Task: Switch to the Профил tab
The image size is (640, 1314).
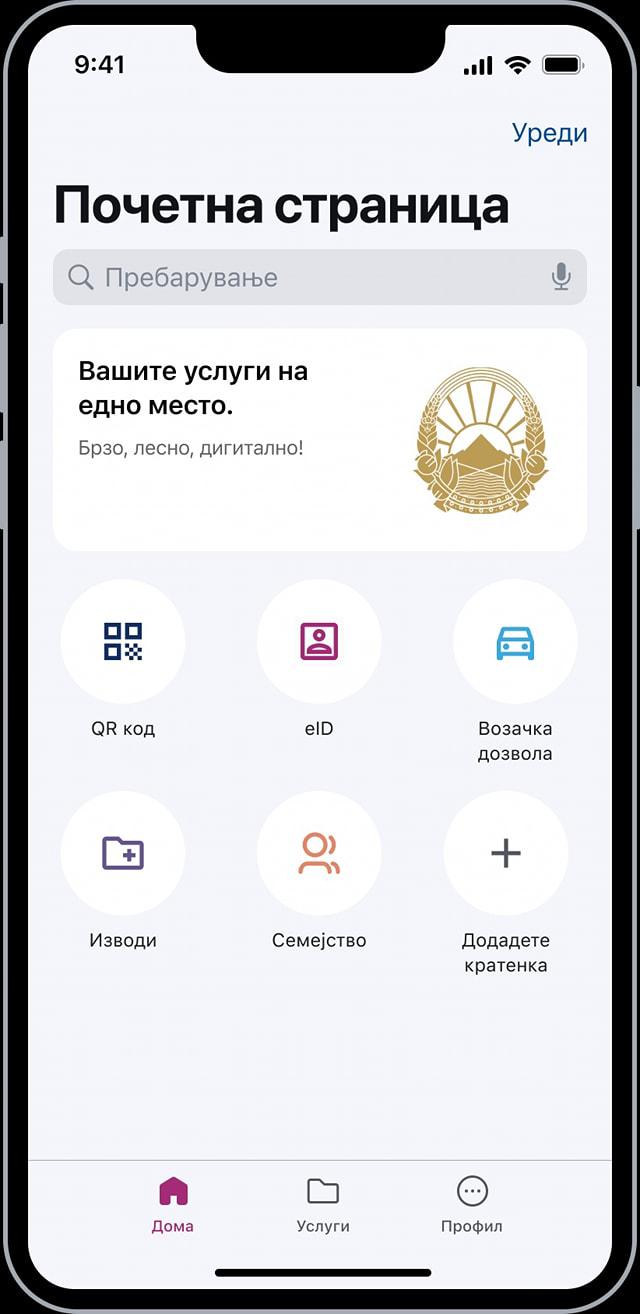Action: point(472,1204)
